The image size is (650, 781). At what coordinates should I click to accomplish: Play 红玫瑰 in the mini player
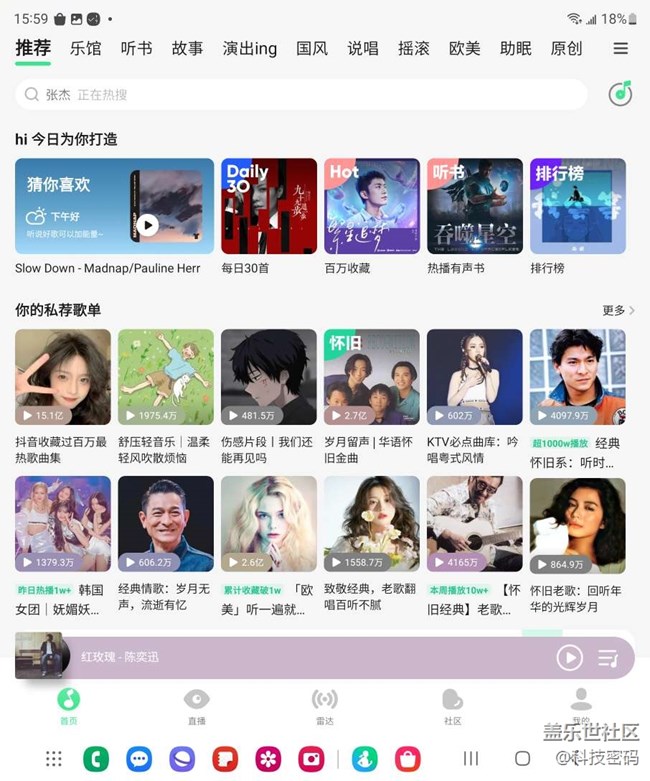(569, 657)
